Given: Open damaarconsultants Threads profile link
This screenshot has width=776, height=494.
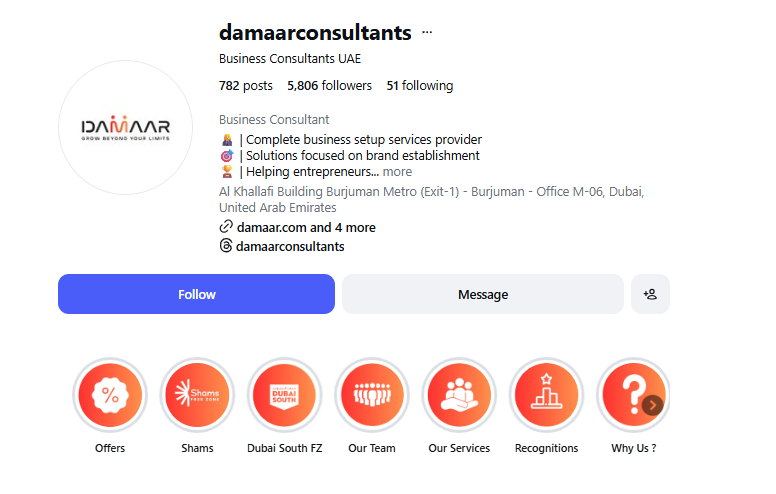Looking at the screenshot, I should coord(289,246).
